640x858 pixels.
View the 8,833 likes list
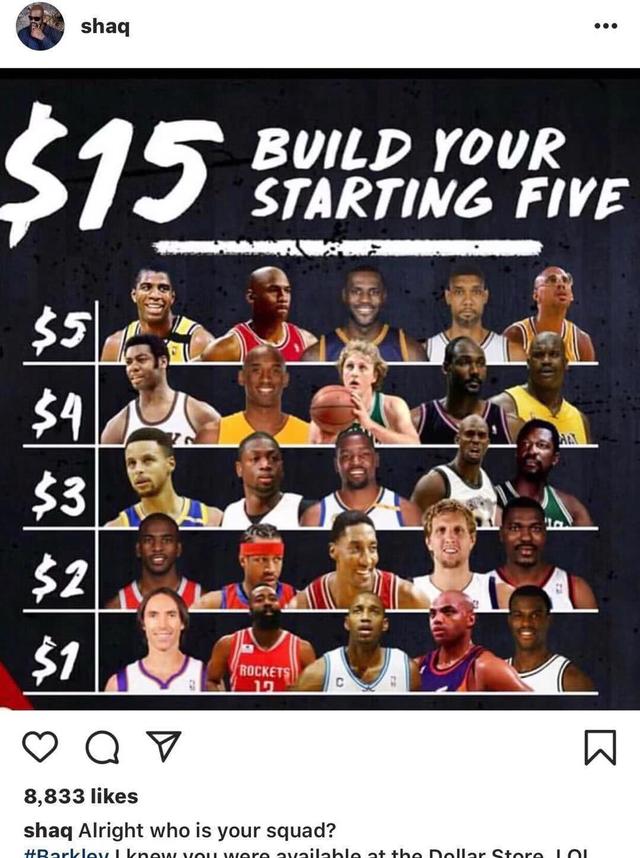pyautogui.click(x=81, y=797)
